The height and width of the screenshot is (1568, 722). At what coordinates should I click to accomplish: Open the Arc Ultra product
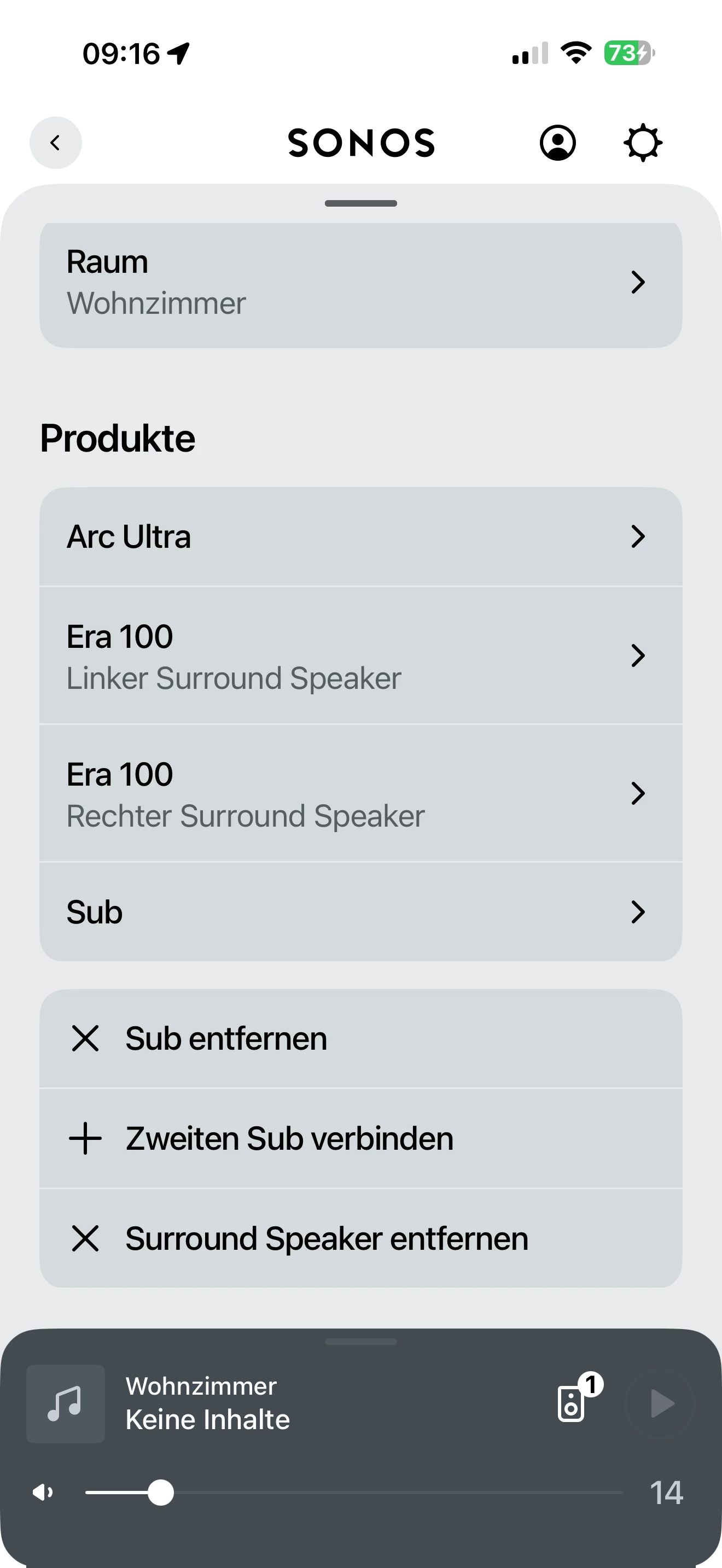click(360, 537)
